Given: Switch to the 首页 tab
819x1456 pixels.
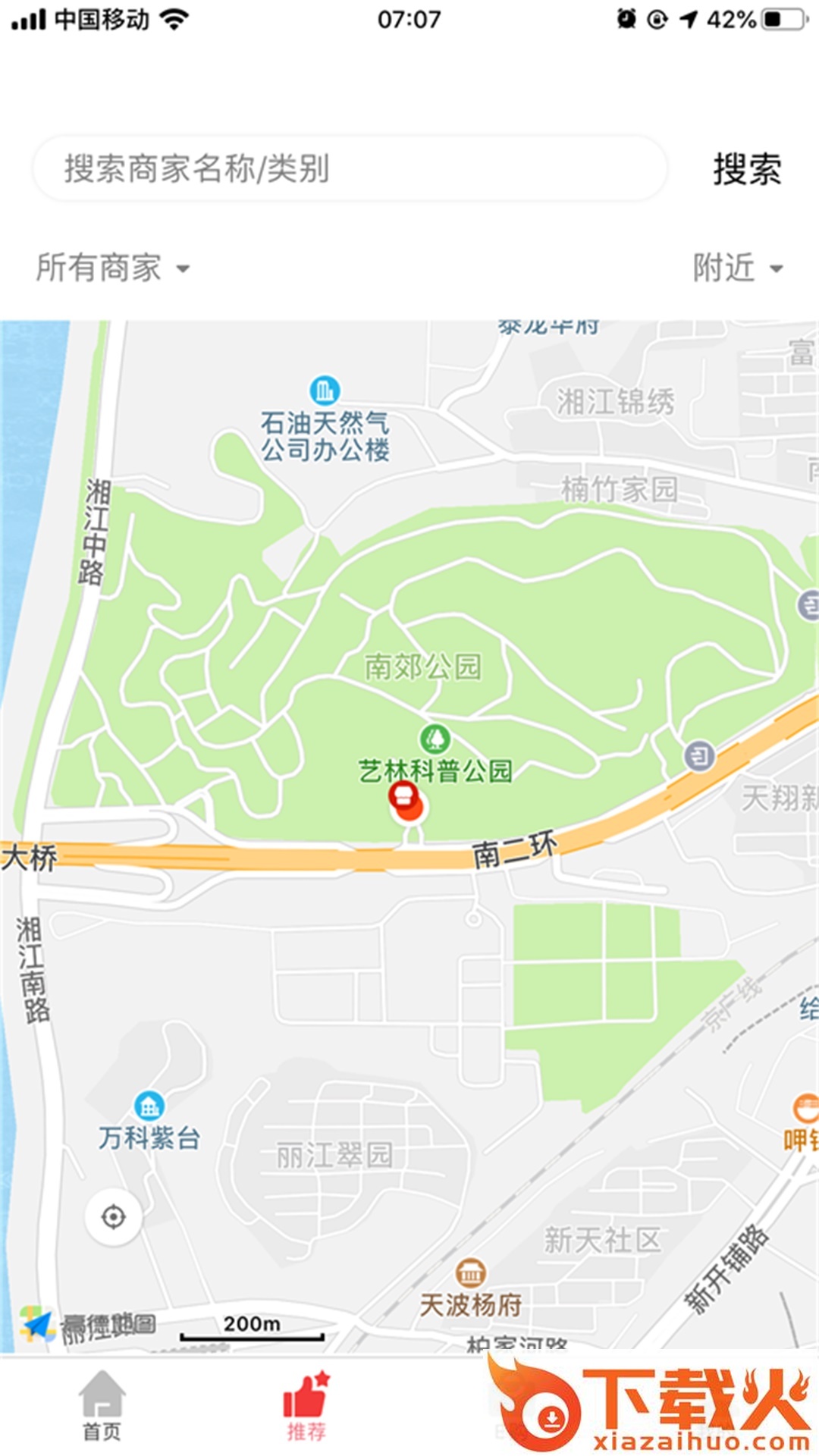Looking at the screenshot, I should 102,1407.
